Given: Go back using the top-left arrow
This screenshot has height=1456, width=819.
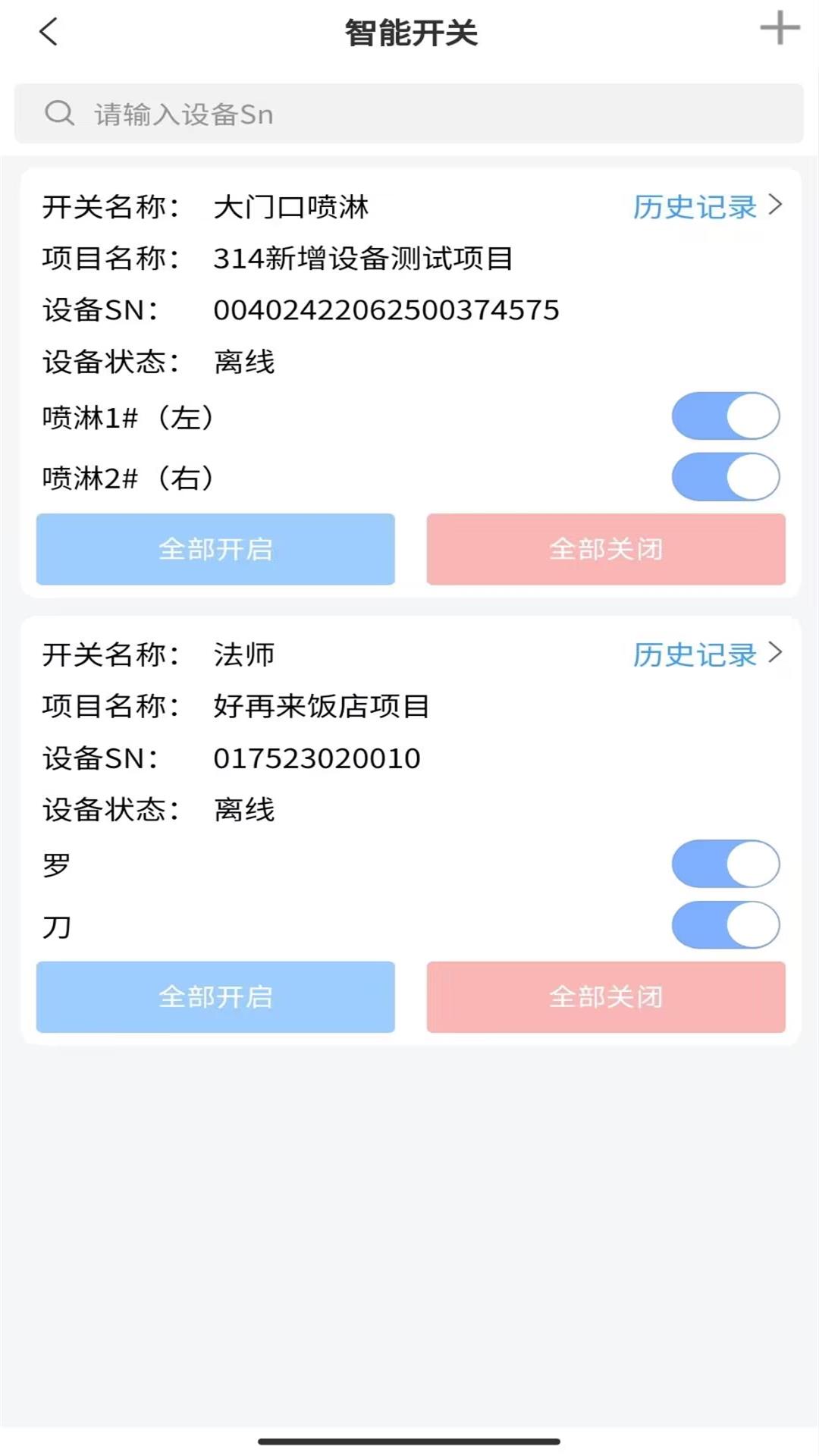Looking at the screenshot, I should tap(48, 32).
